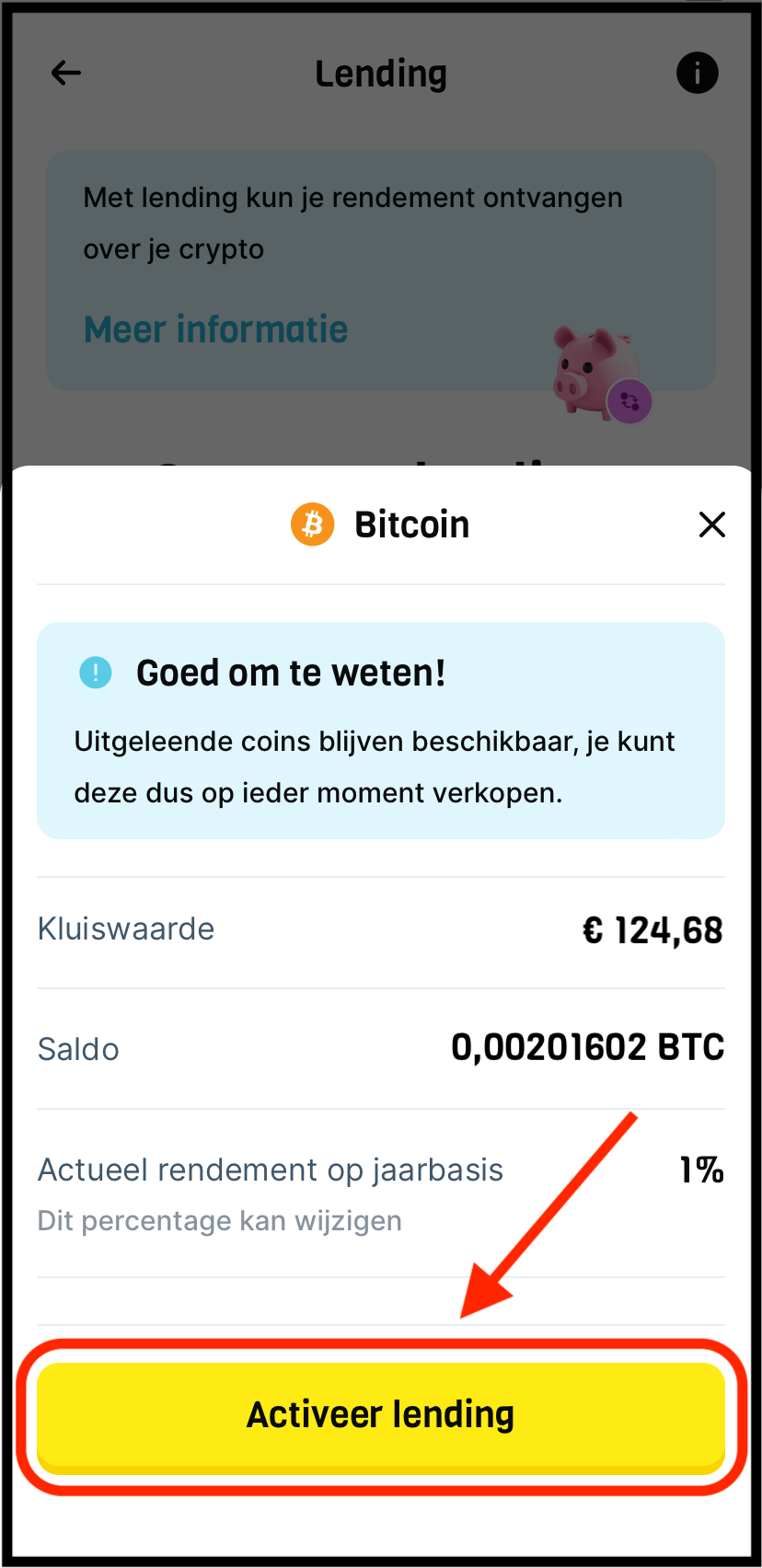
Task: Activate lending with the Activeer lending button
Action: pyautogui.click(x=380, y=1414)
